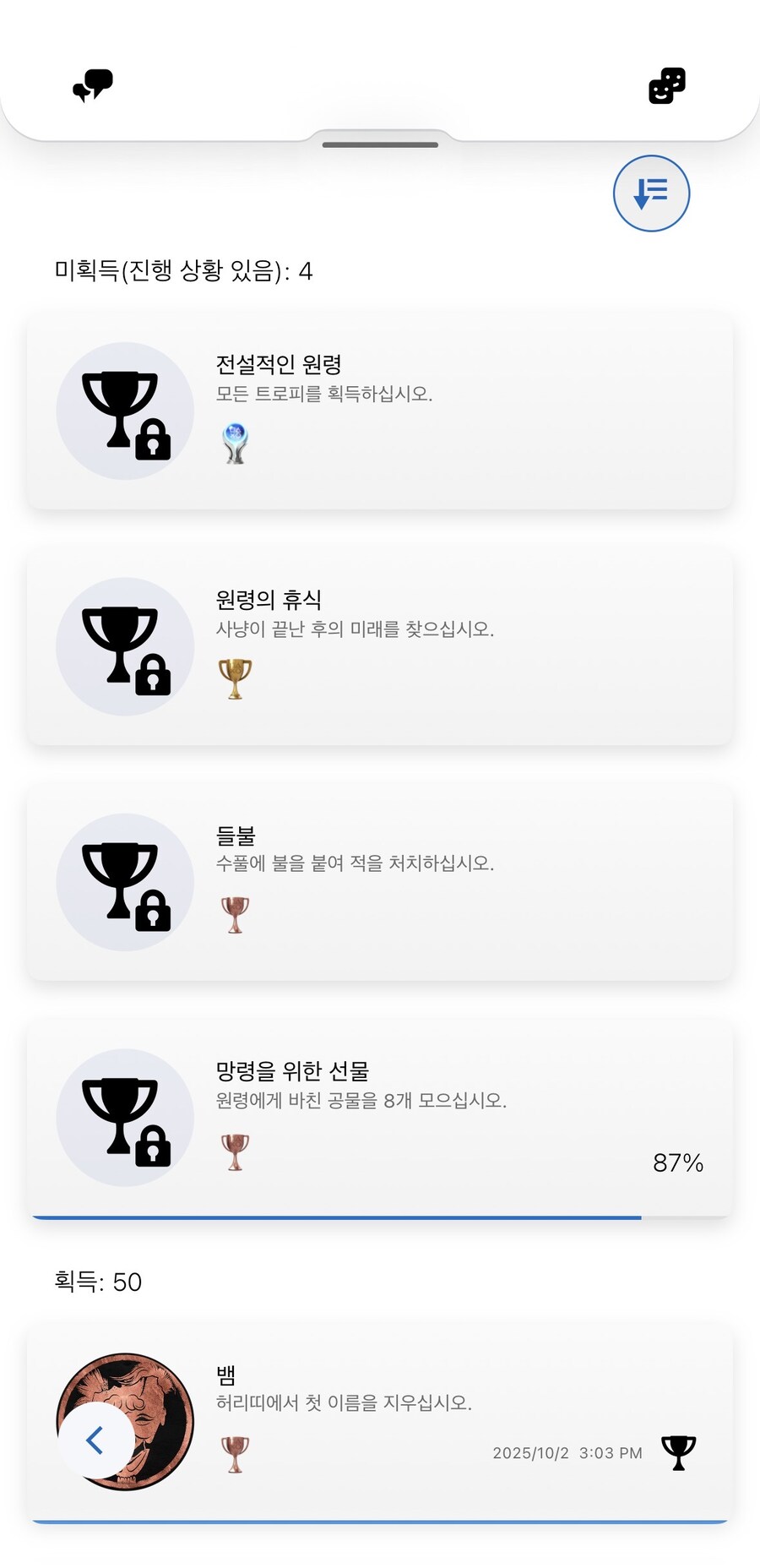Tap the bronze trophy icon under 뱀
Screen dimensions: 760x1568
(x=234, y=1452)
